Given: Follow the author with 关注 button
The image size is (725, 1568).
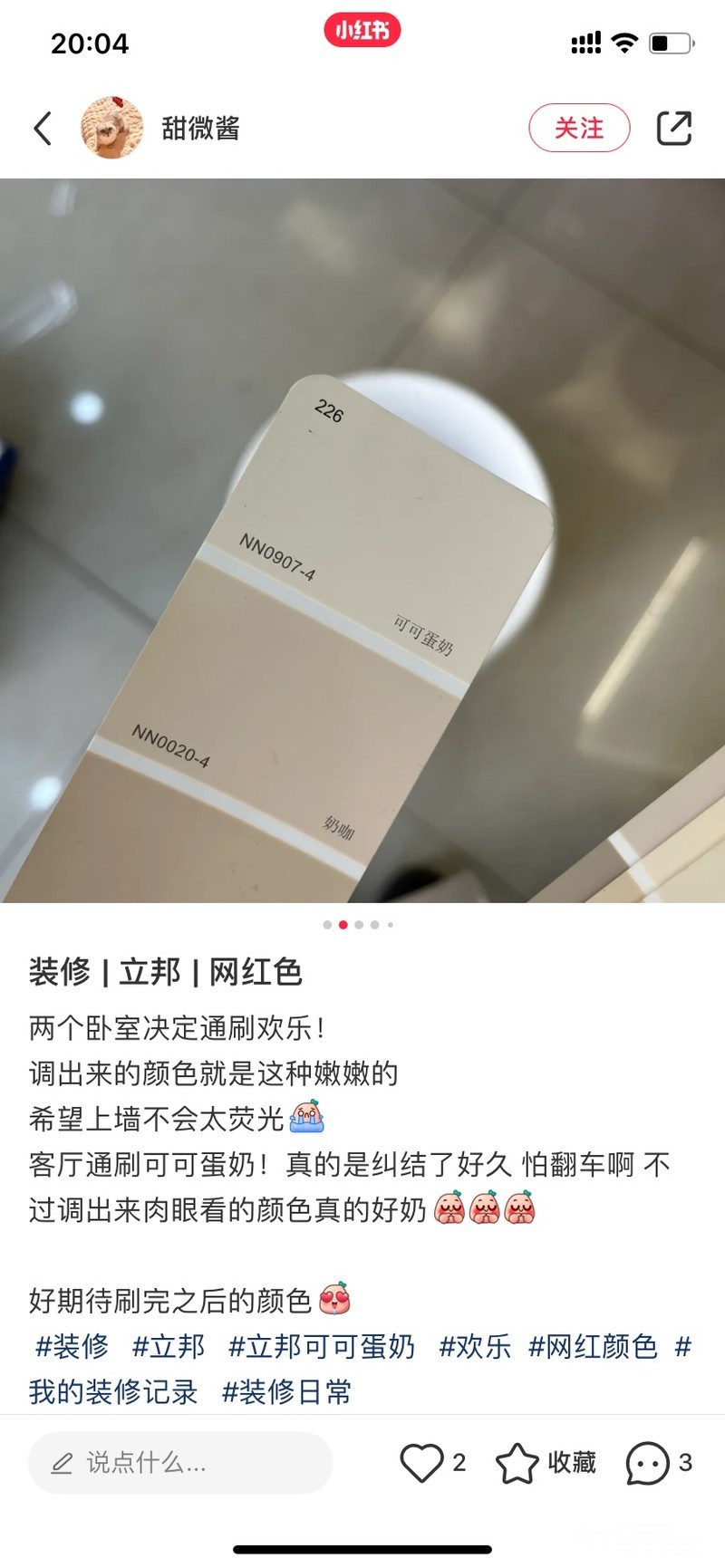Looking at the screenshot, I should pyautogui.click(x=579, y=128).
